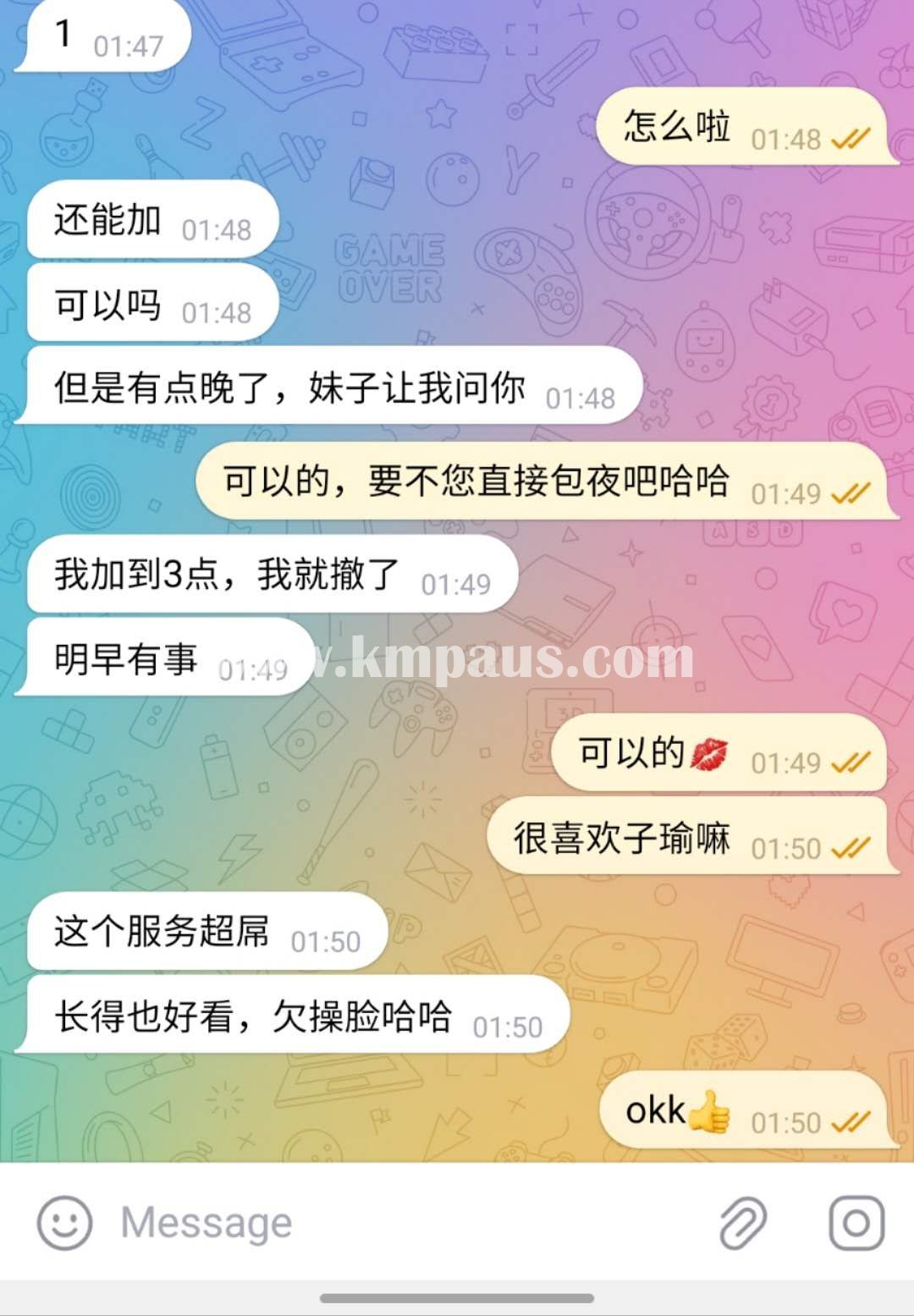Viewport: 914px width, 1316px height.
Task: Tap the round camera video-message icon
Action: (x=856, y=1222)
